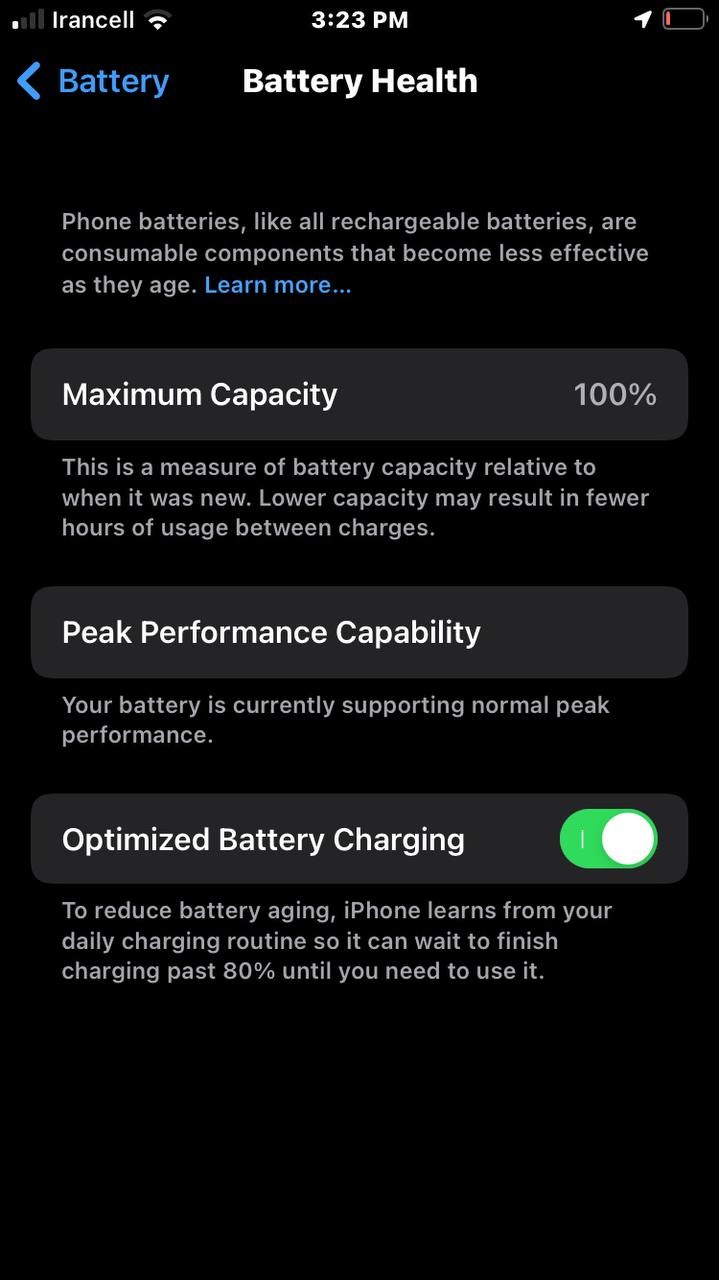The width and height of the screenshot is (719, 1280).
Task: Disable Optimized Battery Charging
Action: 608,838
